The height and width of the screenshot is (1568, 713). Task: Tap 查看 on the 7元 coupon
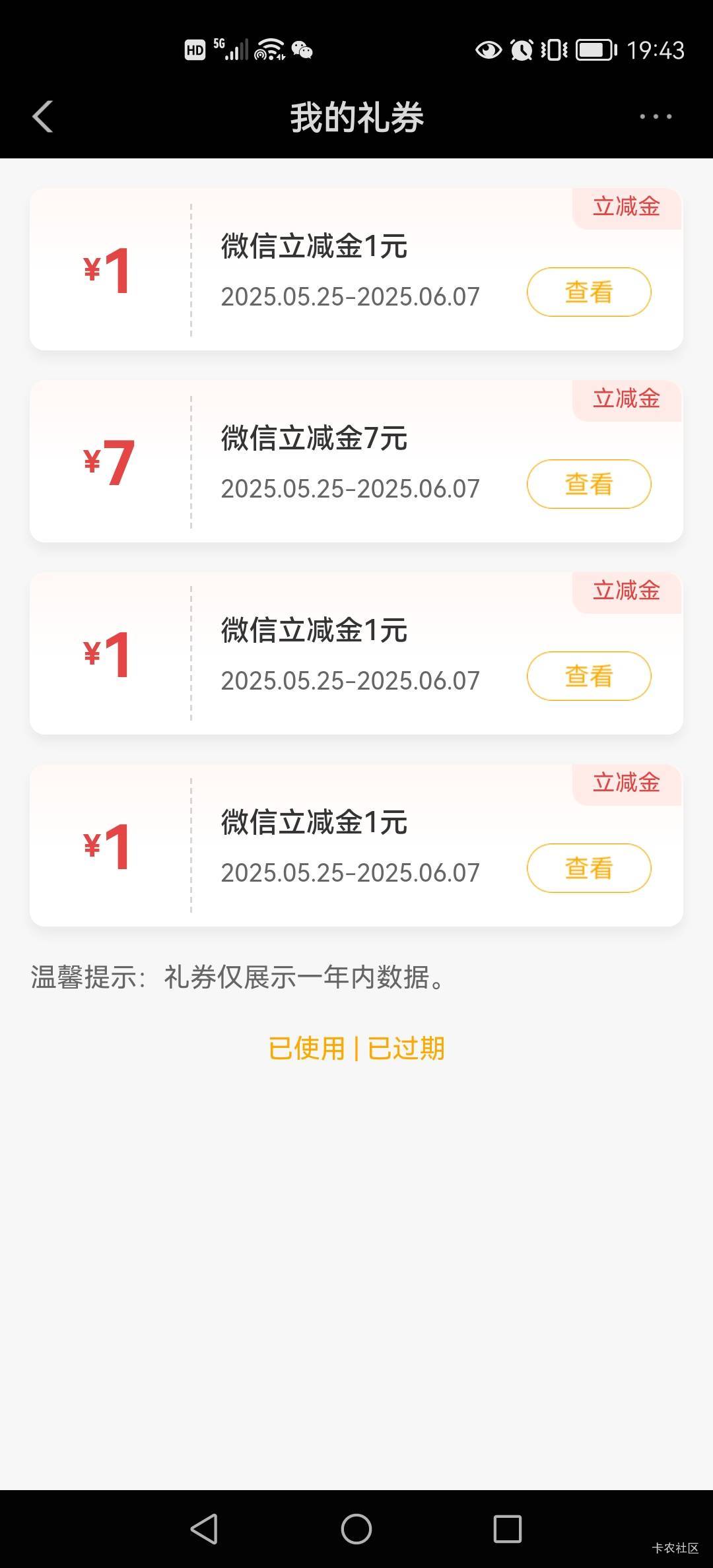pos(589,484)
